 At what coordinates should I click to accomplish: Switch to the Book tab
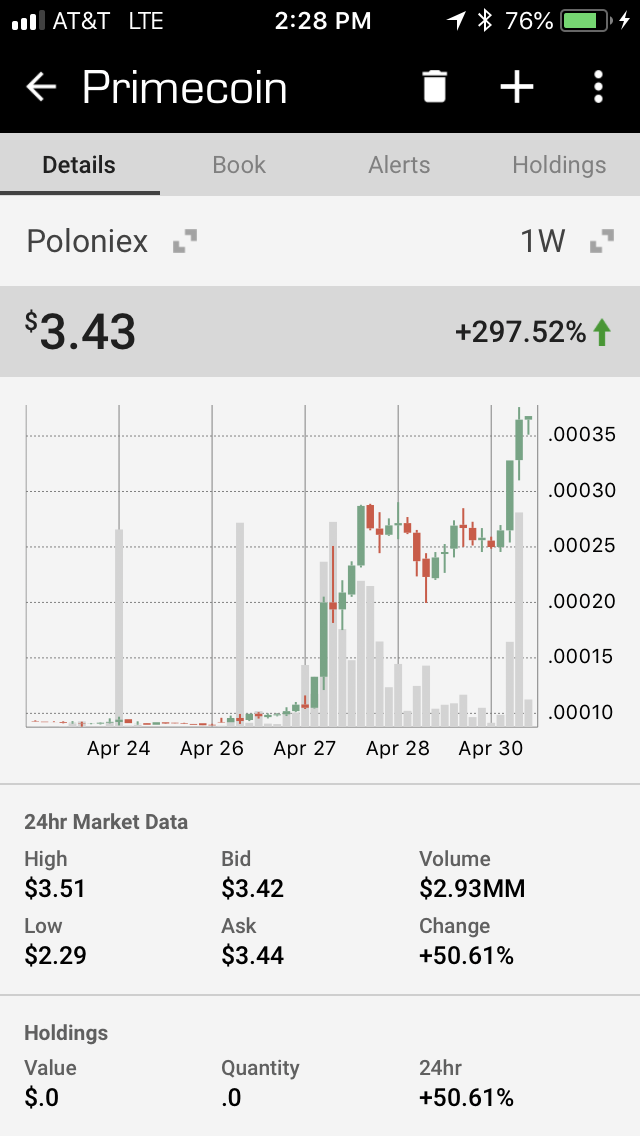239,165
